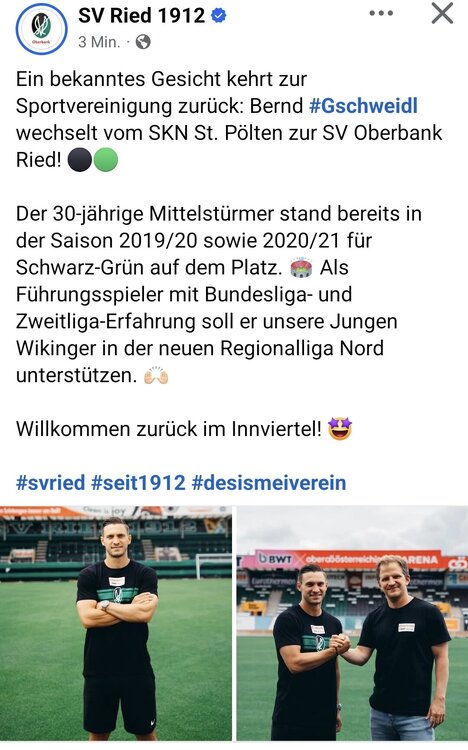Close the post with the X
The image size is (468, 750).
[442, 13]
